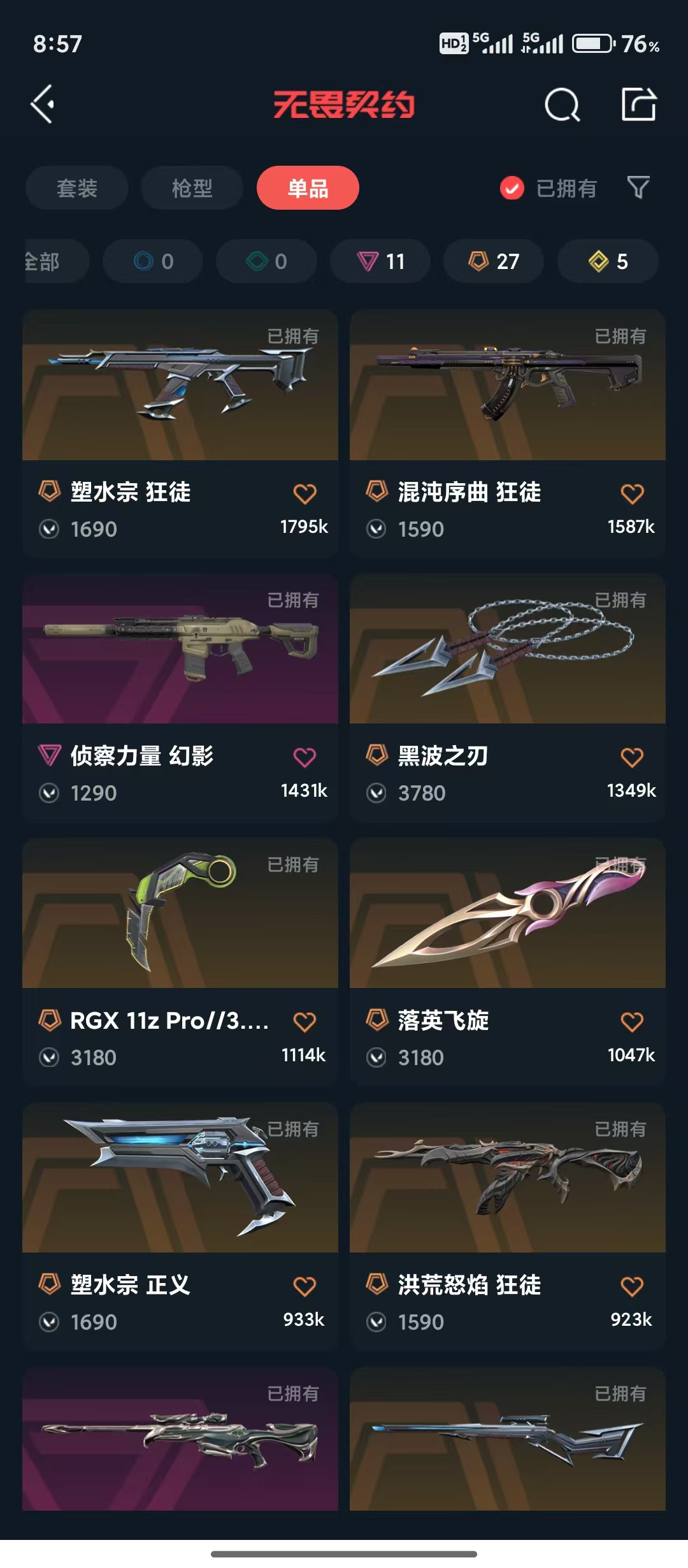This screenshot has height=1568, width=688.
Task: Favorite the 混沌序曲 狂徒 skin
Action: coord(632,493)
